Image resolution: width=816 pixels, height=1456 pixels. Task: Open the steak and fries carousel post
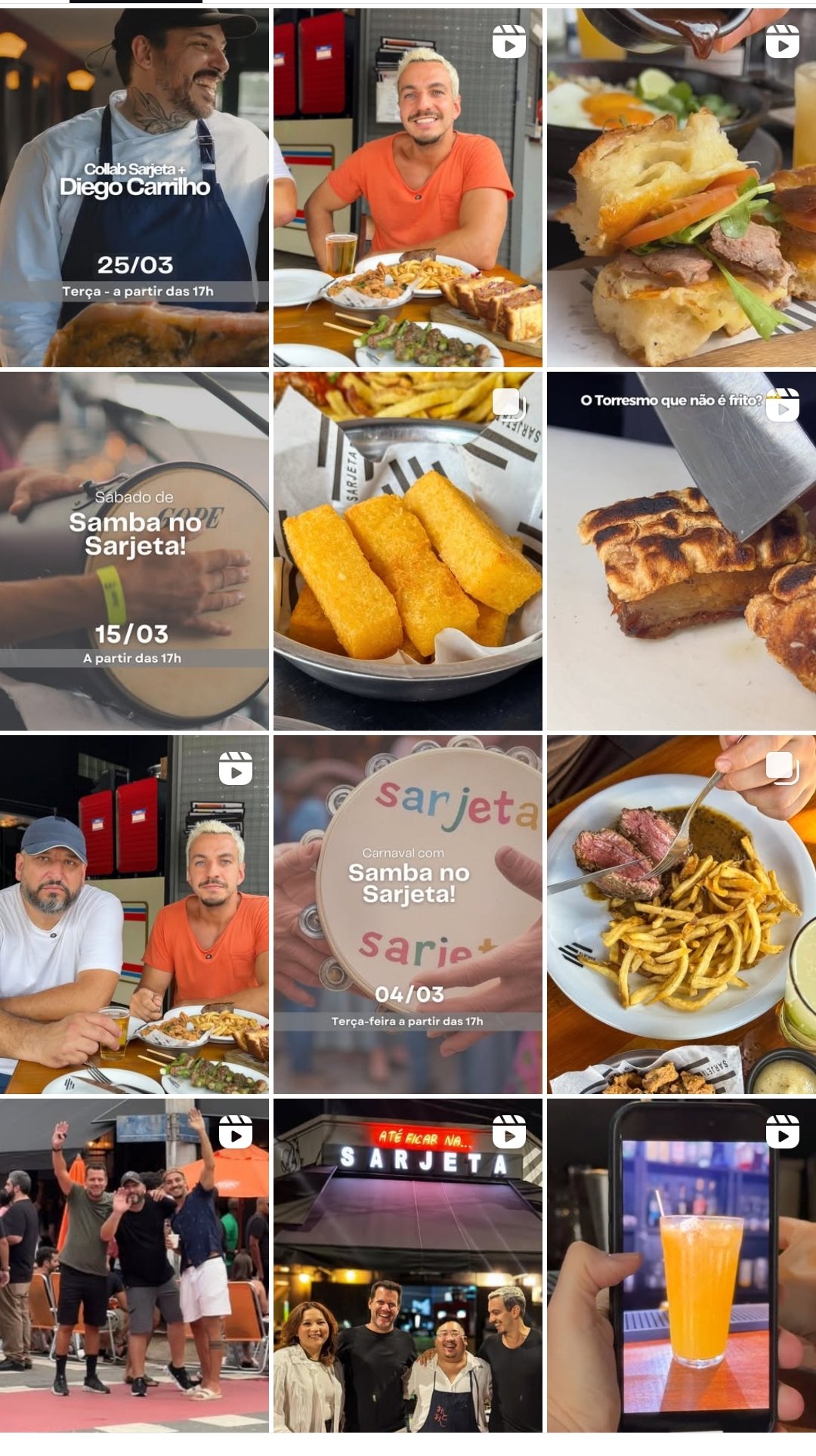[x=682, y=914]
